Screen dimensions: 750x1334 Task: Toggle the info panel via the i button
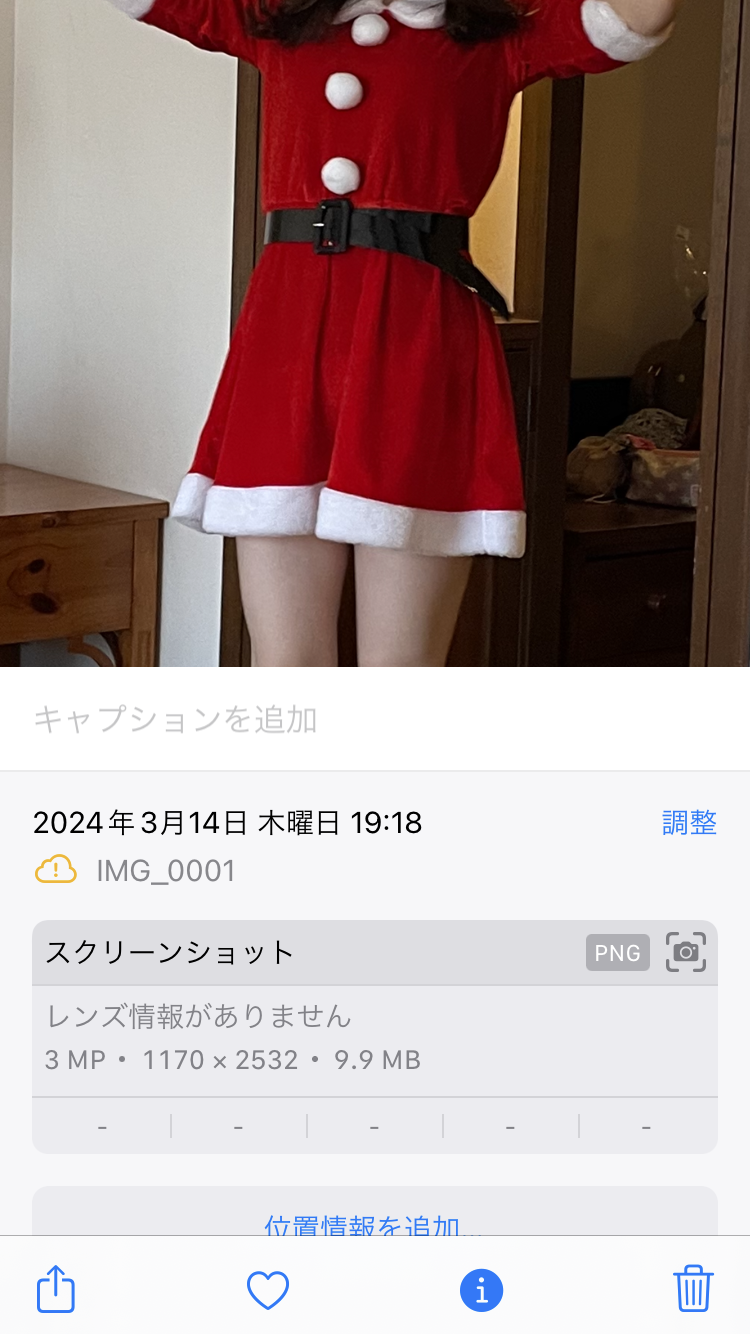(482, 1288)
